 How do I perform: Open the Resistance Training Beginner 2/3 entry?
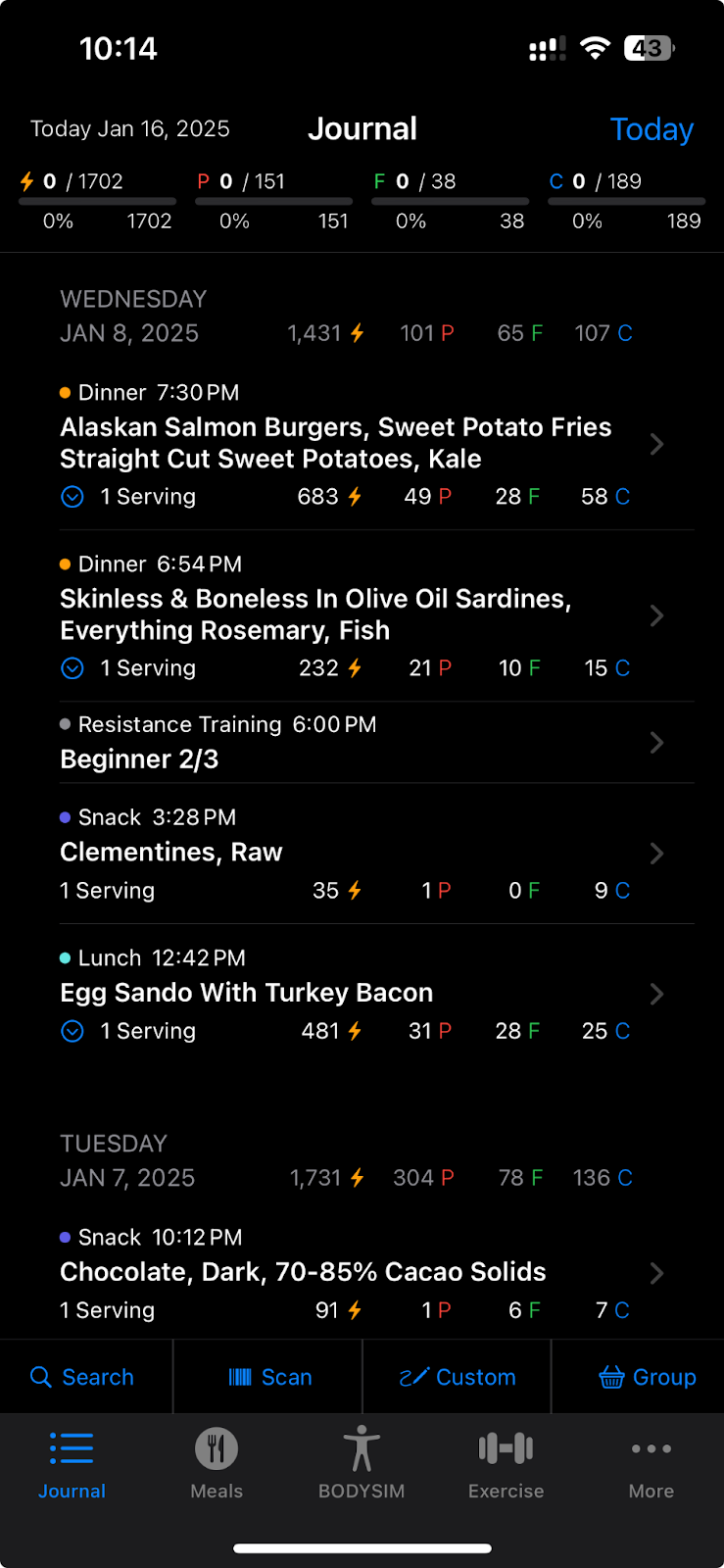tap(362, 742)
